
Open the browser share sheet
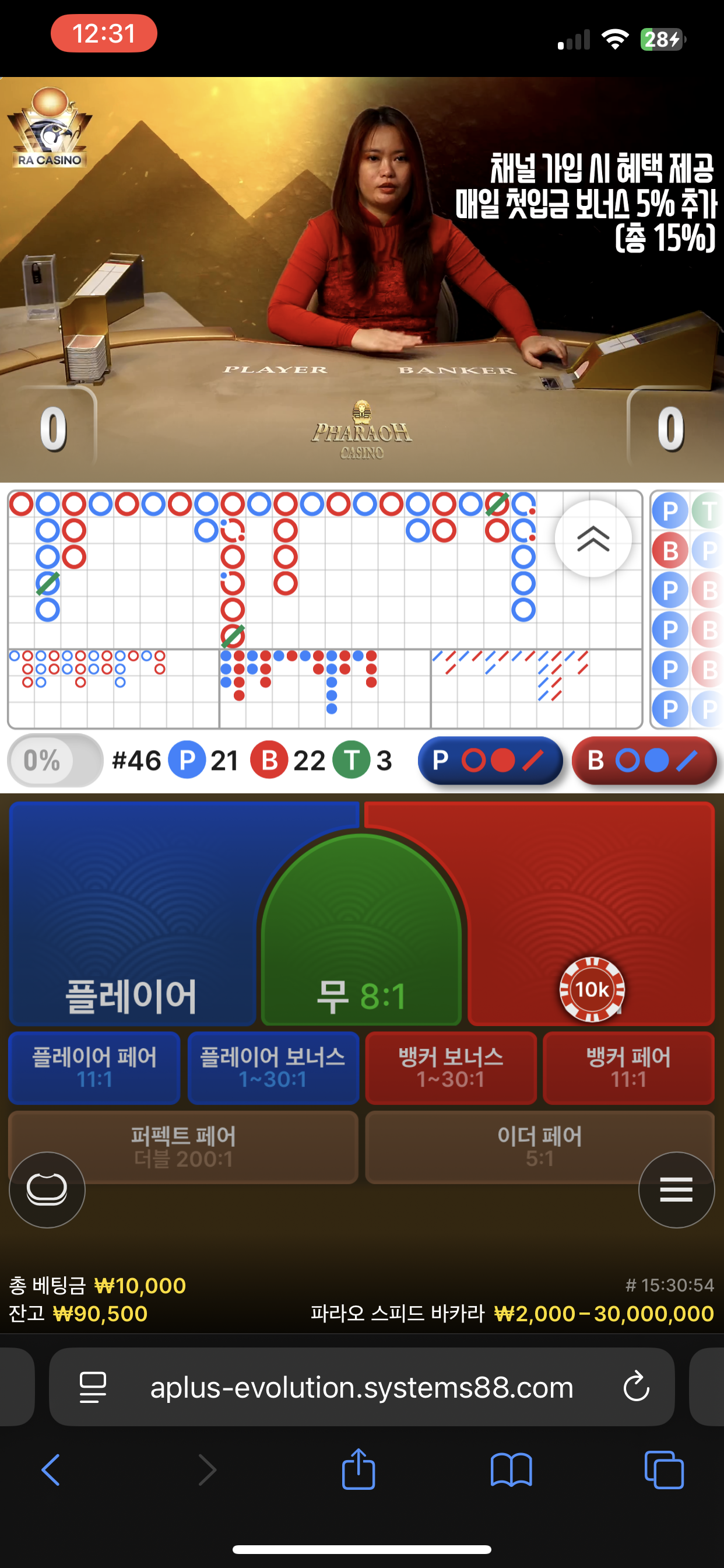click(359, 1469)
